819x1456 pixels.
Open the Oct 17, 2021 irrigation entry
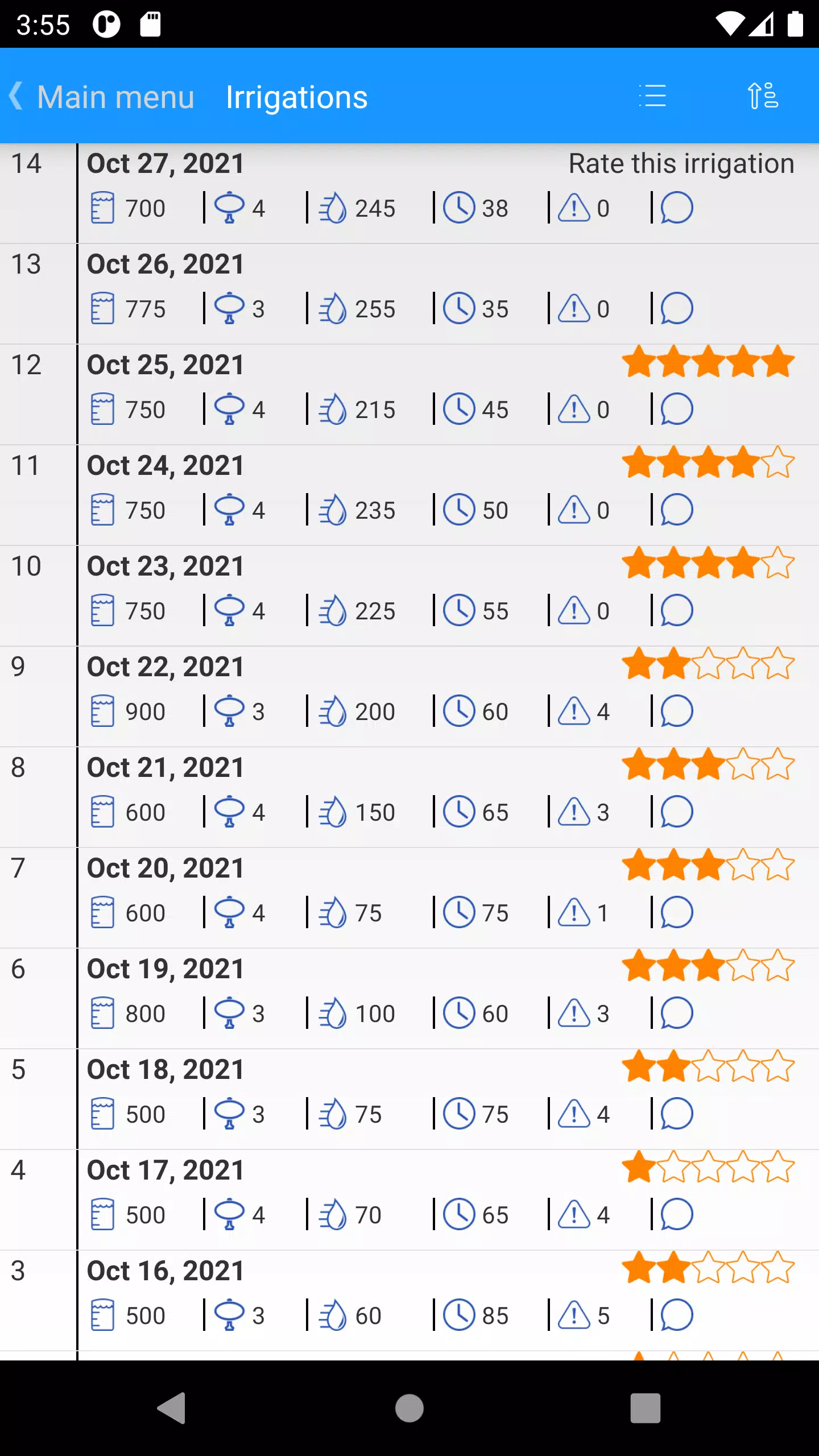(x=409, y=1200)
